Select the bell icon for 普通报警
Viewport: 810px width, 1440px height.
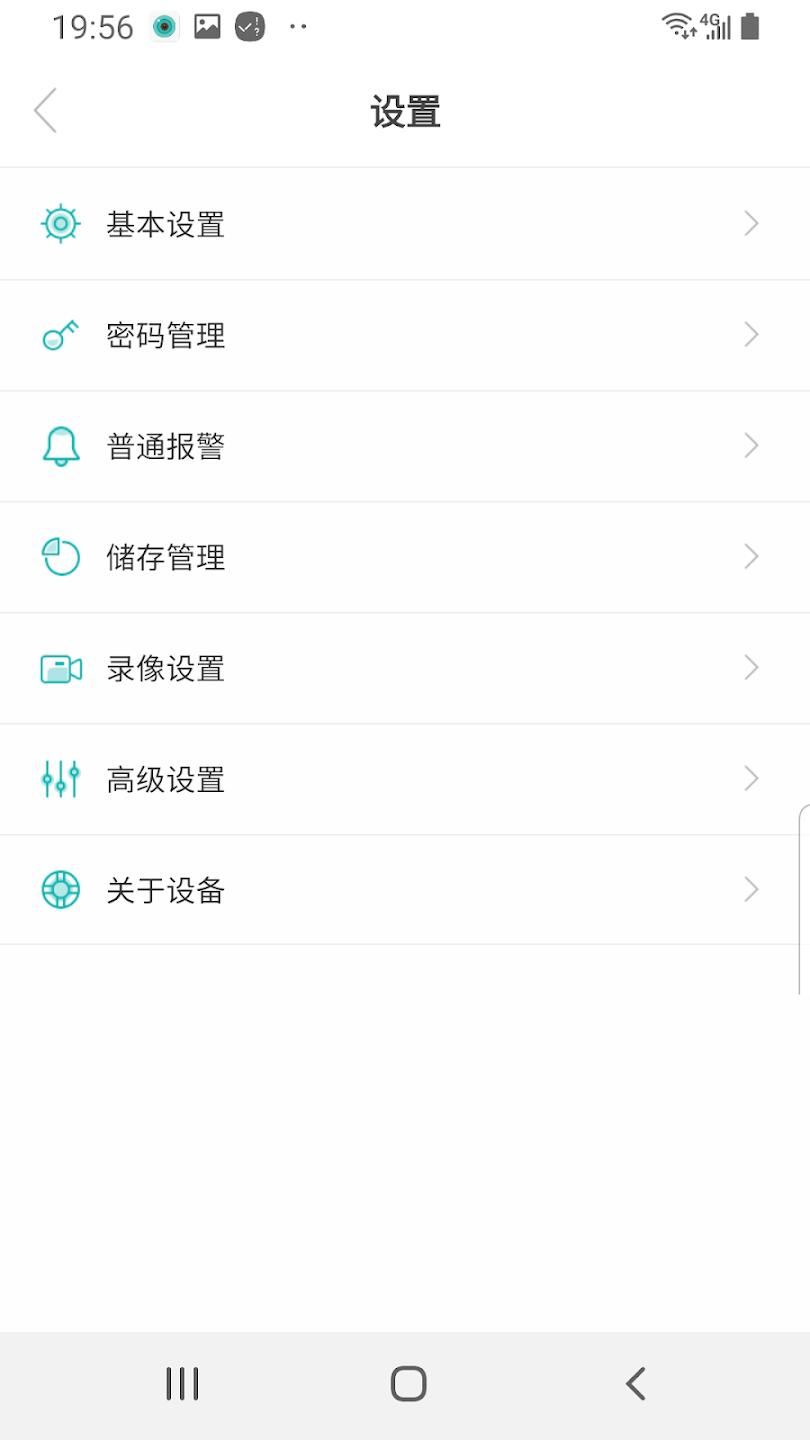60,445
